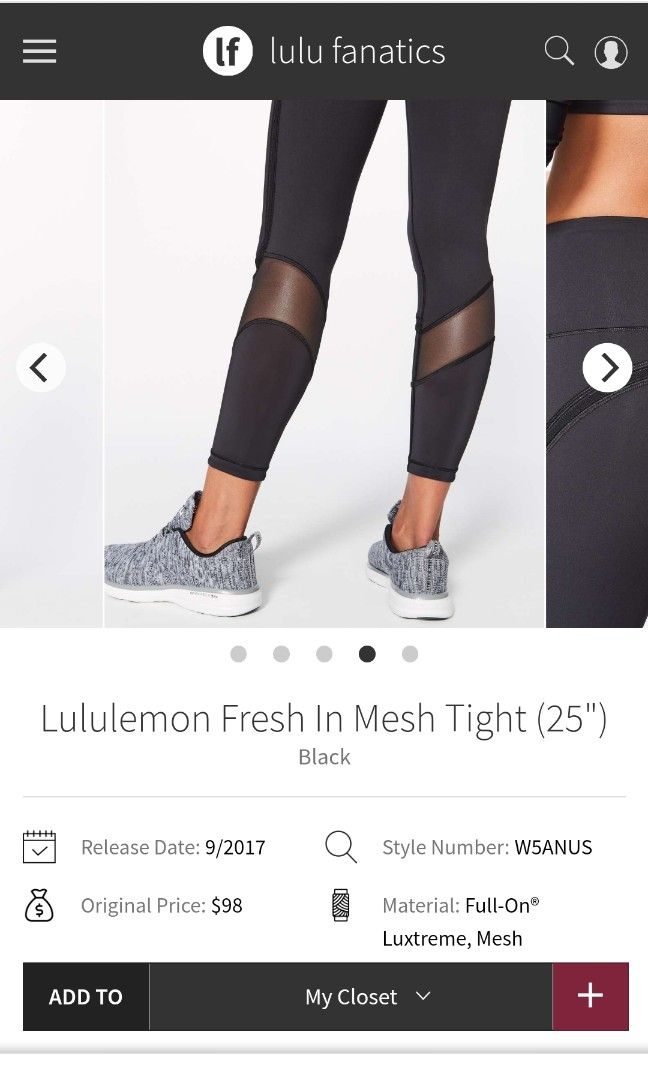Add item with the plus button
The height and width of the screenshot is (1080, 648).
pos(590,996)
